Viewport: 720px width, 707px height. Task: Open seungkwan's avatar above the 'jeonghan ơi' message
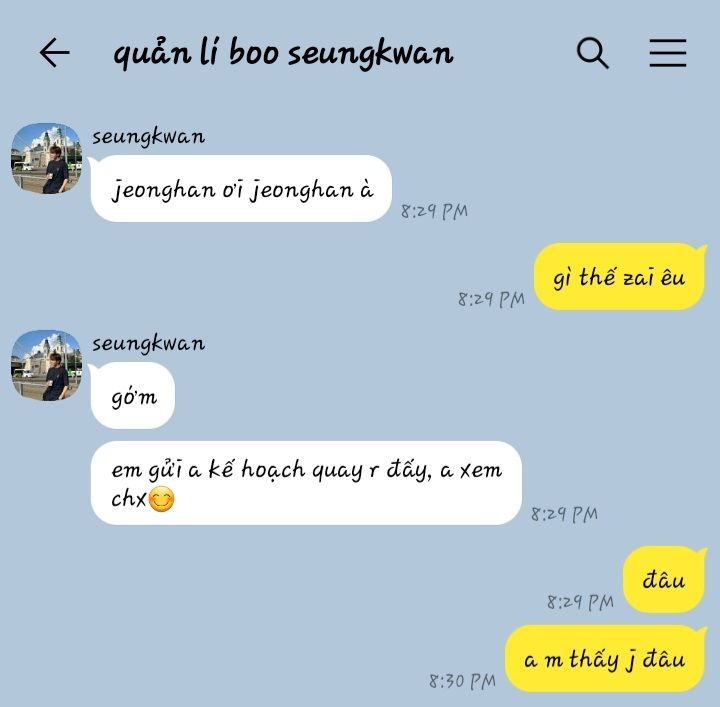pos(46,158)
